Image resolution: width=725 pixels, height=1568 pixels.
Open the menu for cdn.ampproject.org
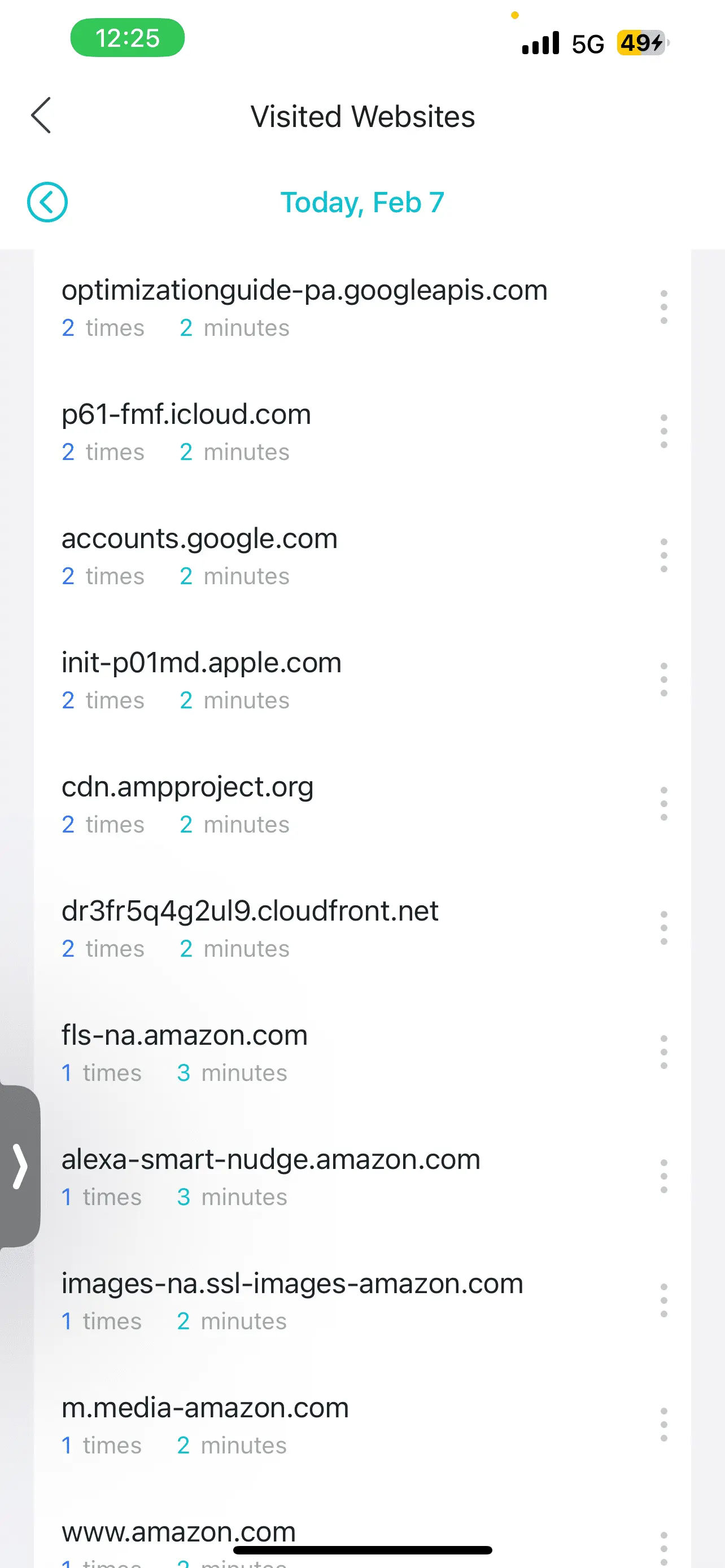pos(663,804)
